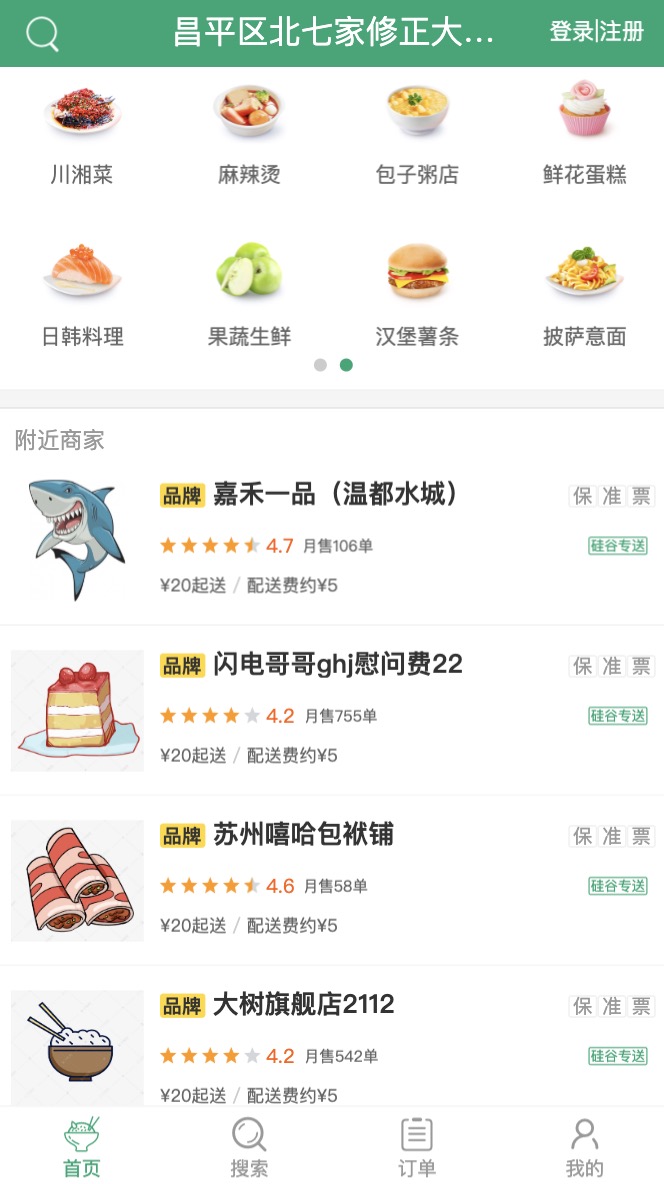Change the delivery address 昌平区北七家修正大
This screenshot has width=664, height=1184.
[334, 33]
